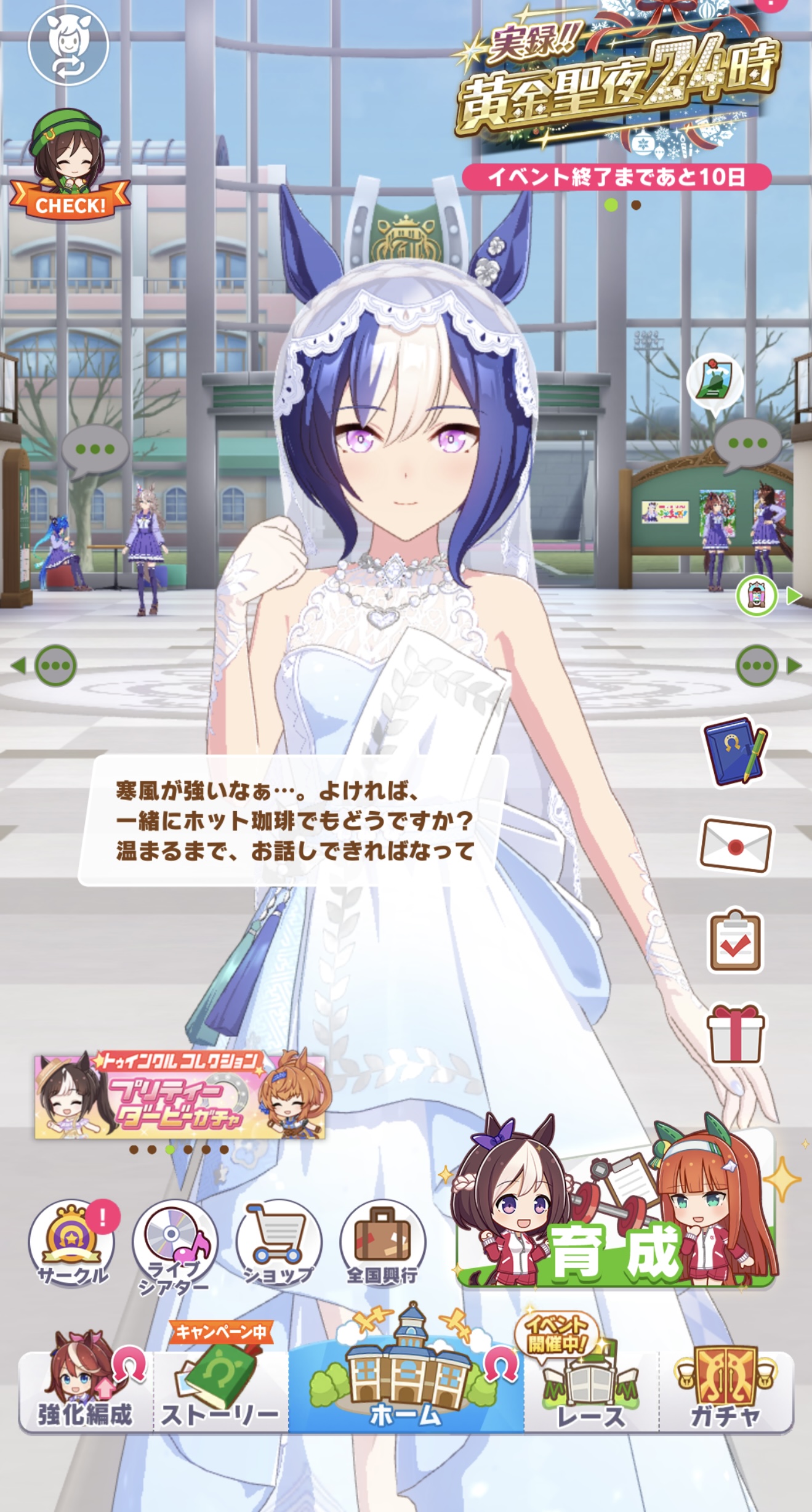Open サークル (Circle)

pos(72,1244)
